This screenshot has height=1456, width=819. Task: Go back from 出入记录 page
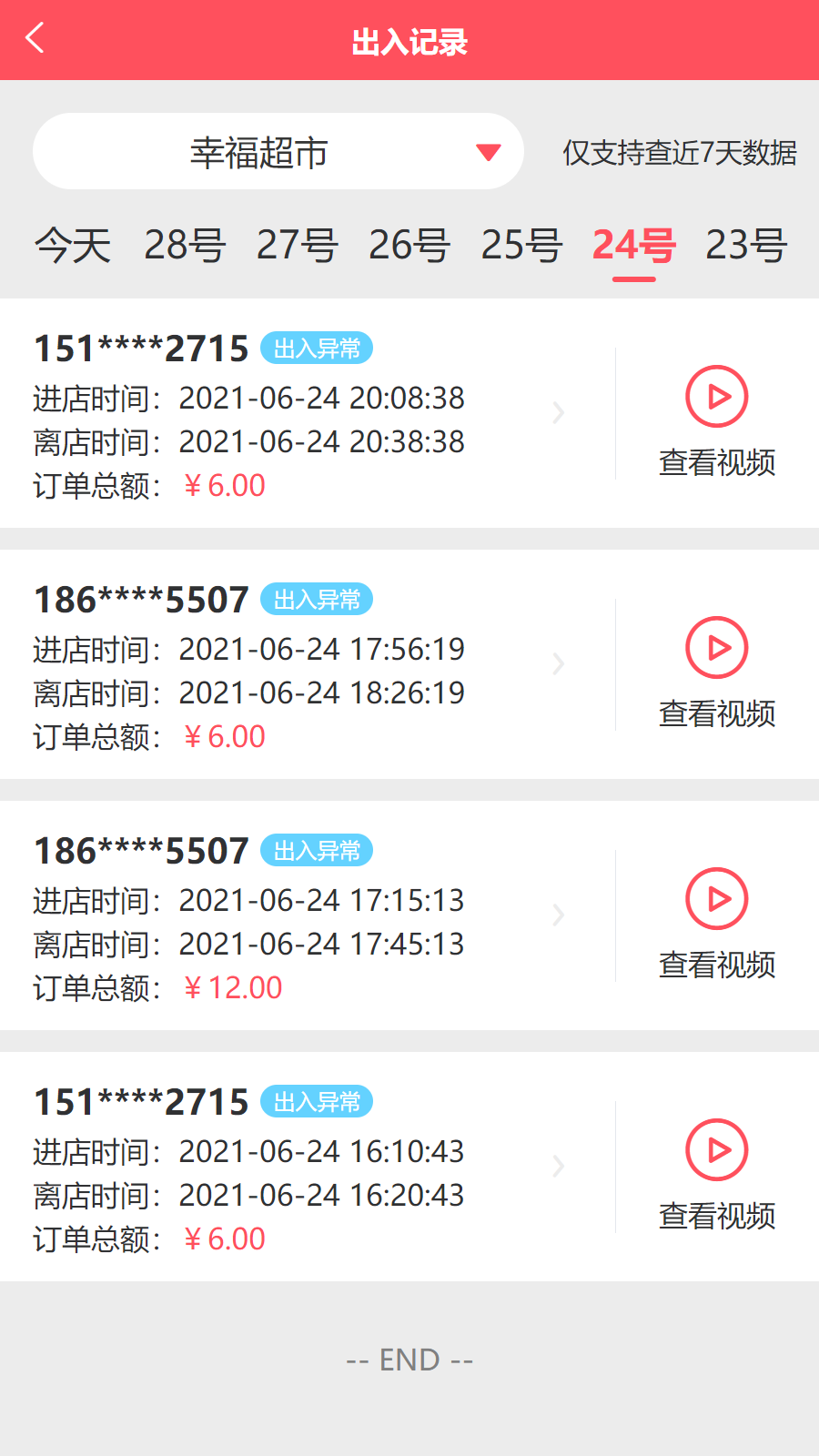pos(35,39)
